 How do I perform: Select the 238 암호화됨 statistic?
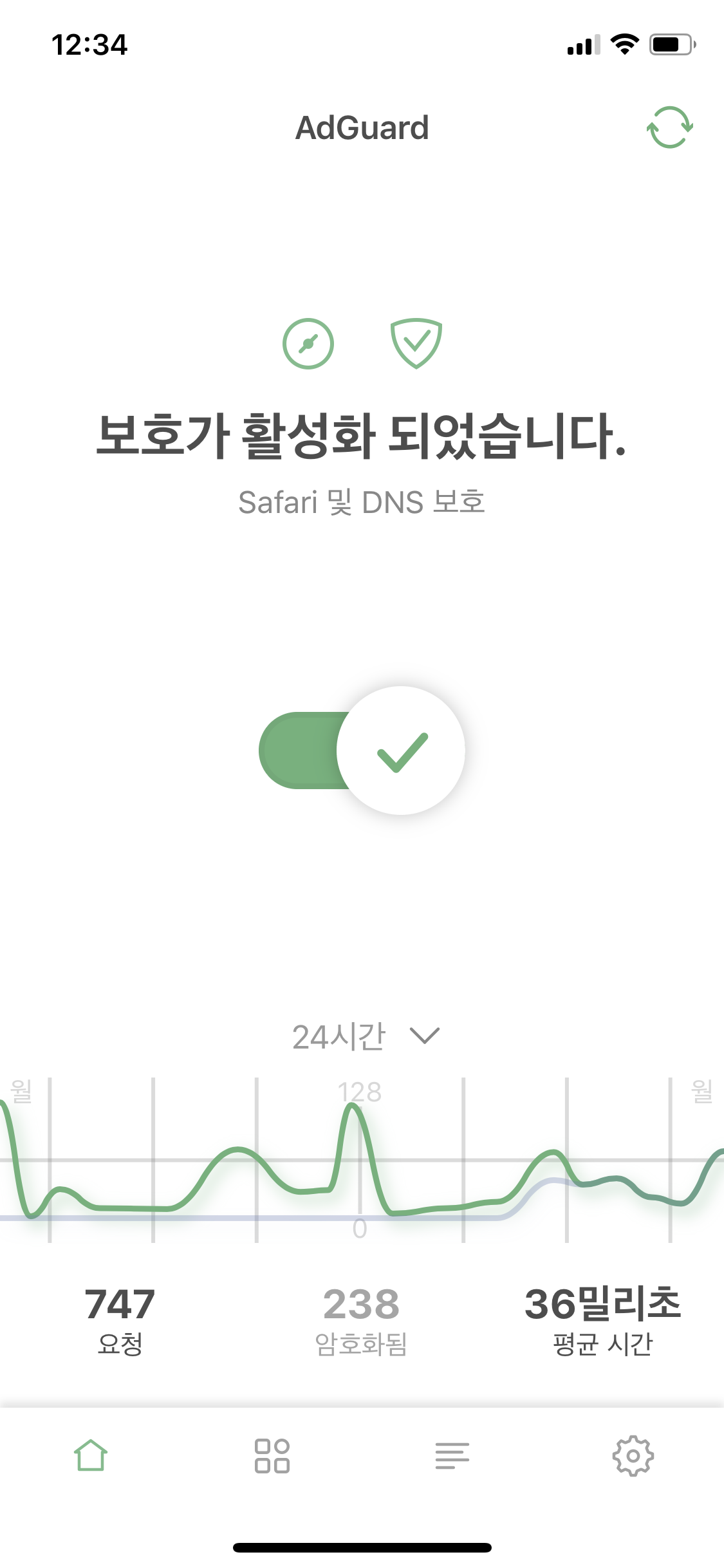pos(361,1321)
